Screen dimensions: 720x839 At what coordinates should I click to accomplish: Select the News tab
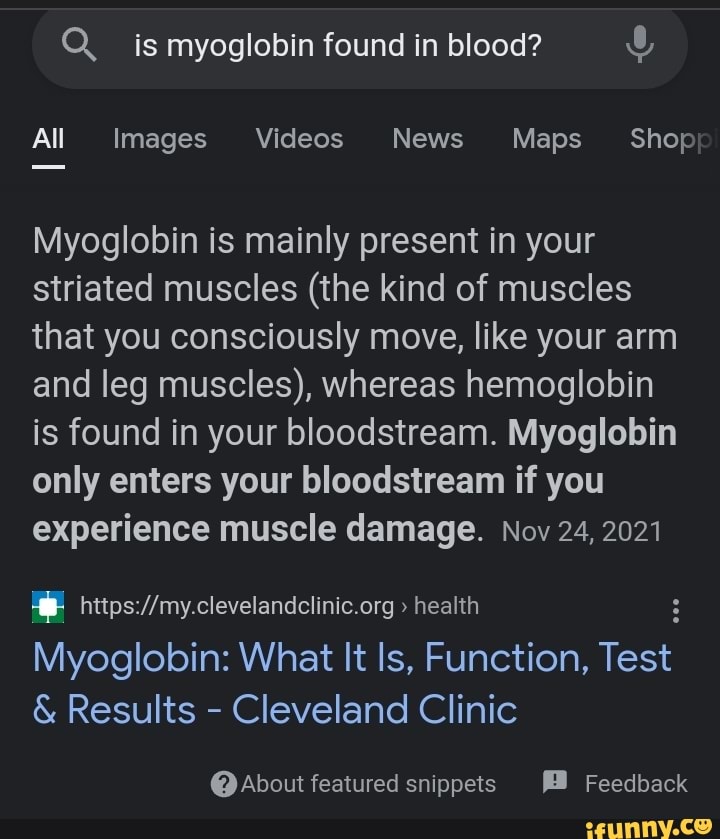[x=427, y=139]
